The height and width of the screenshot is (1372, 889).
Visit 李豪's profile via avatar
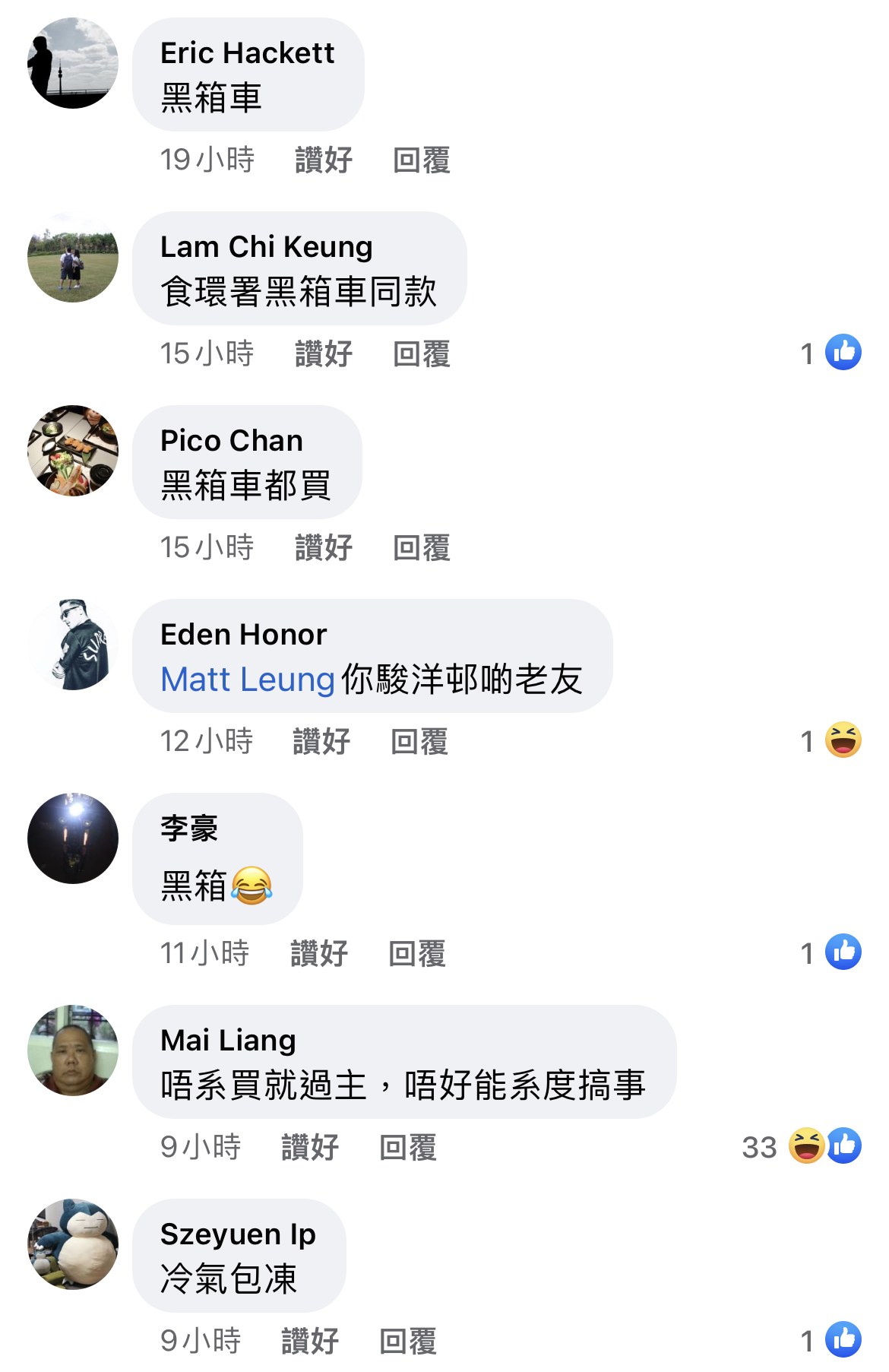(x=73, y=838)
